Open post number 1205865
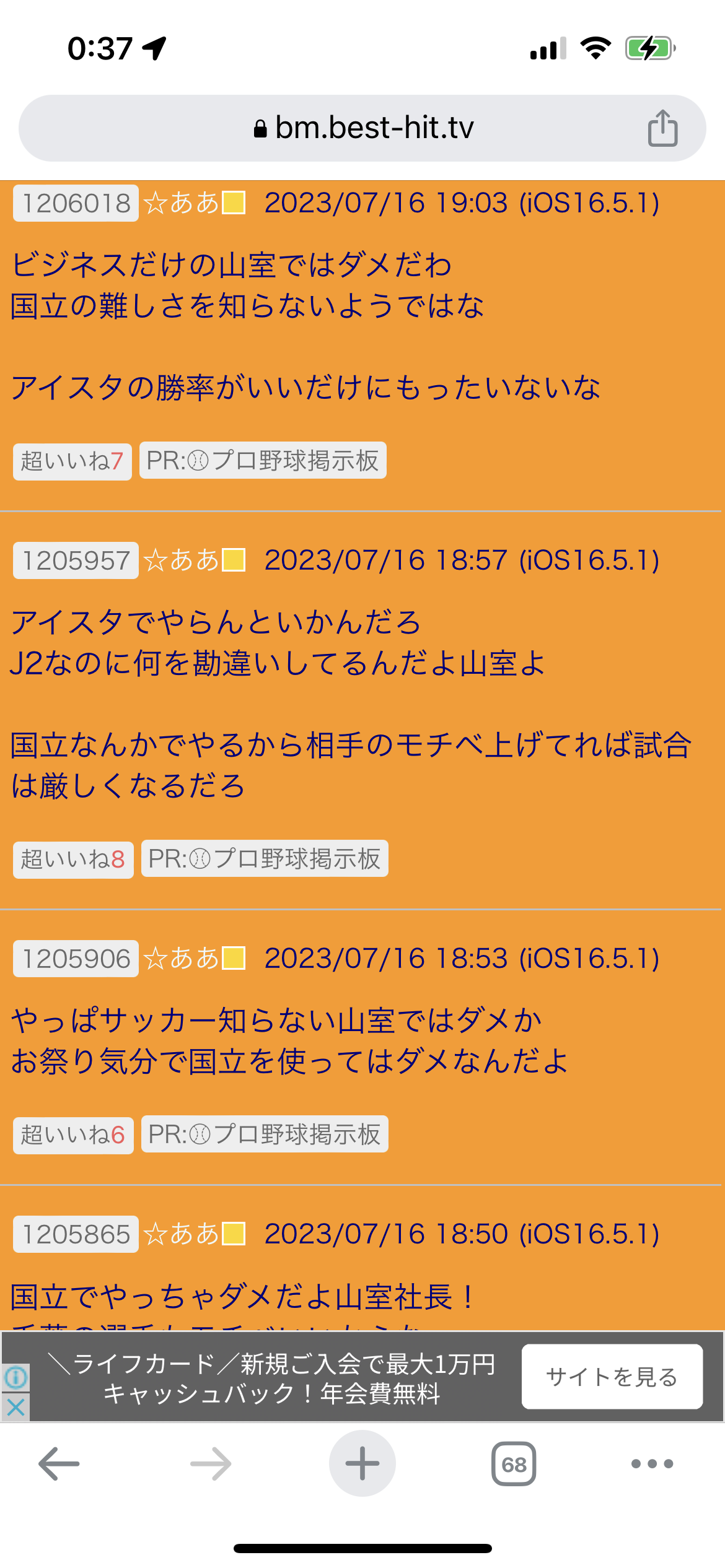 76,1235
